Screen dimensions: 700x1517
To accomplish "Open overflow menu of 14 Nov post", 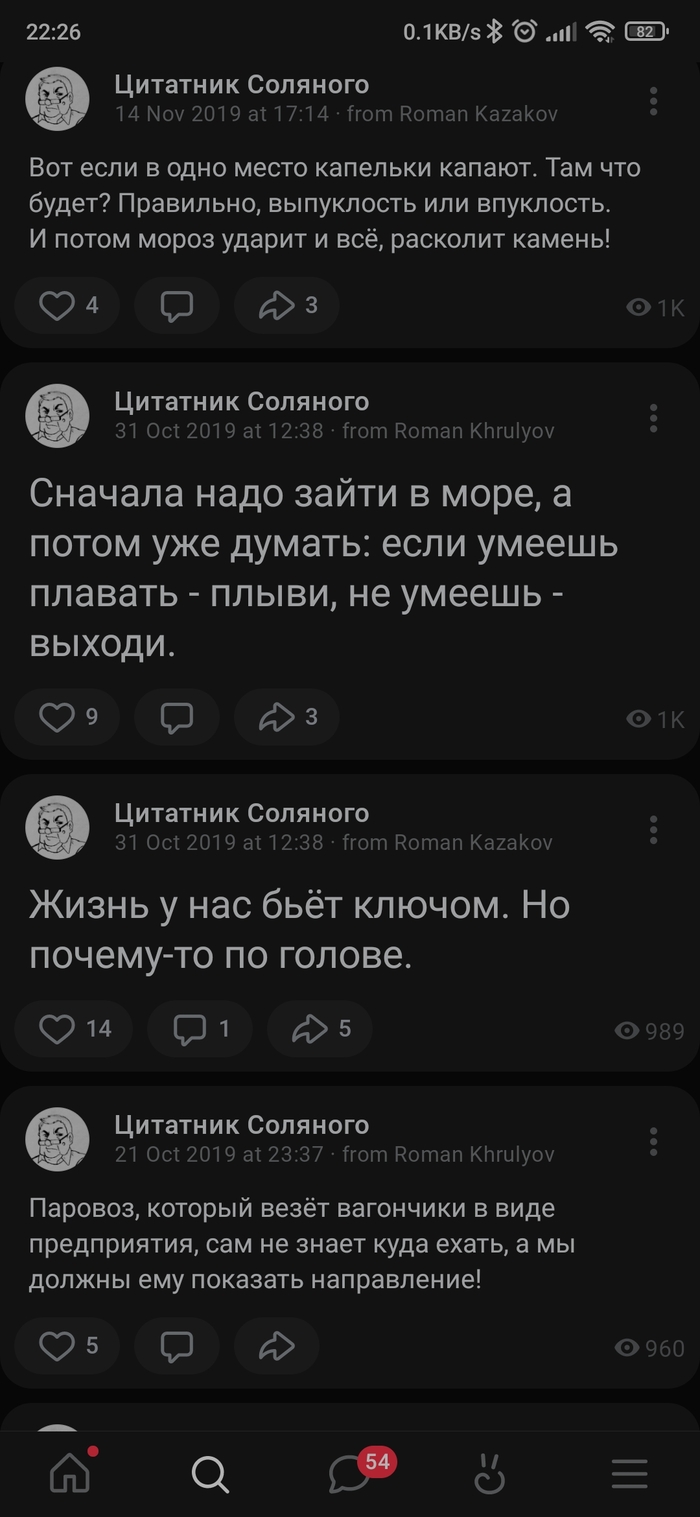I will pyautogui.click(x=653, y=101).
